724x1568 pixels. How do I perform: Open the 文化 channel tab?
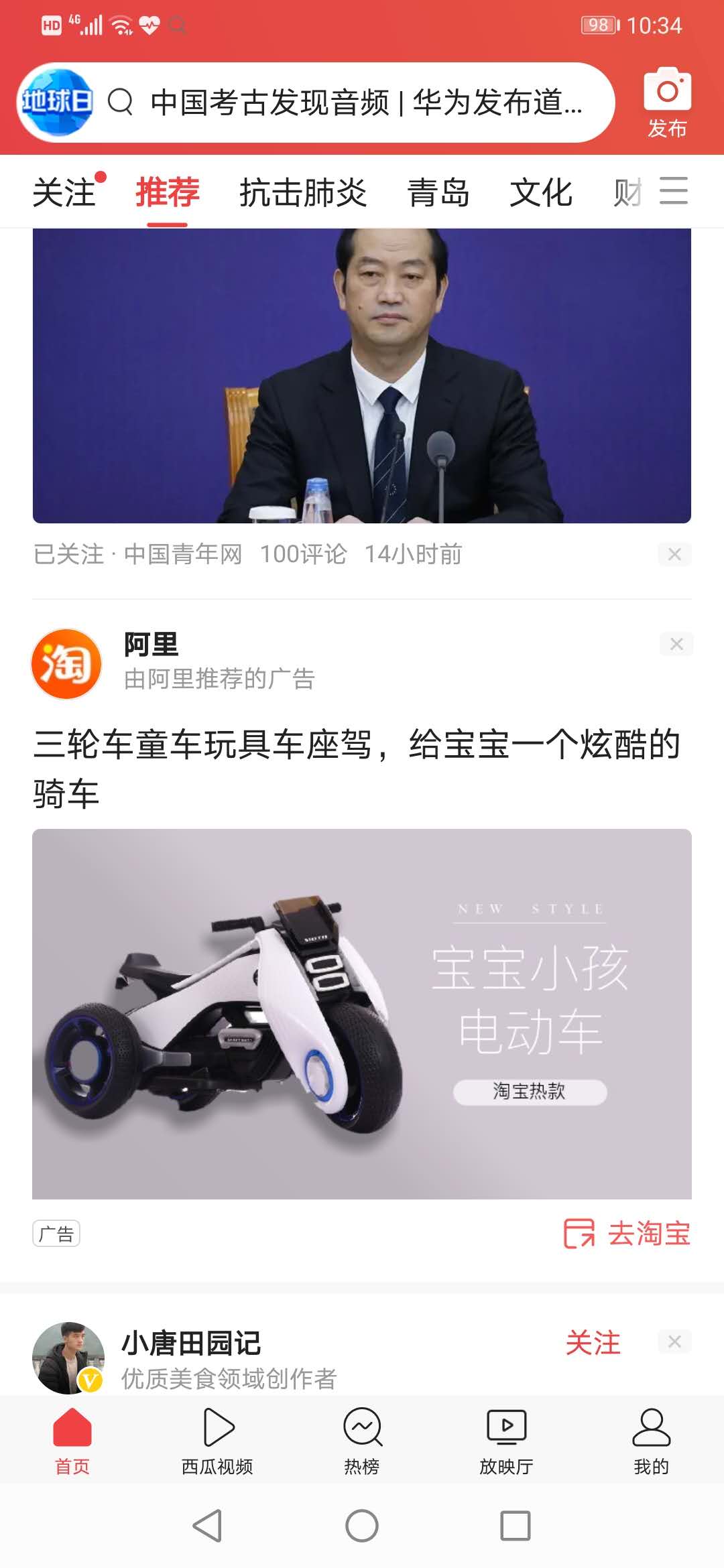click(541, 193)
